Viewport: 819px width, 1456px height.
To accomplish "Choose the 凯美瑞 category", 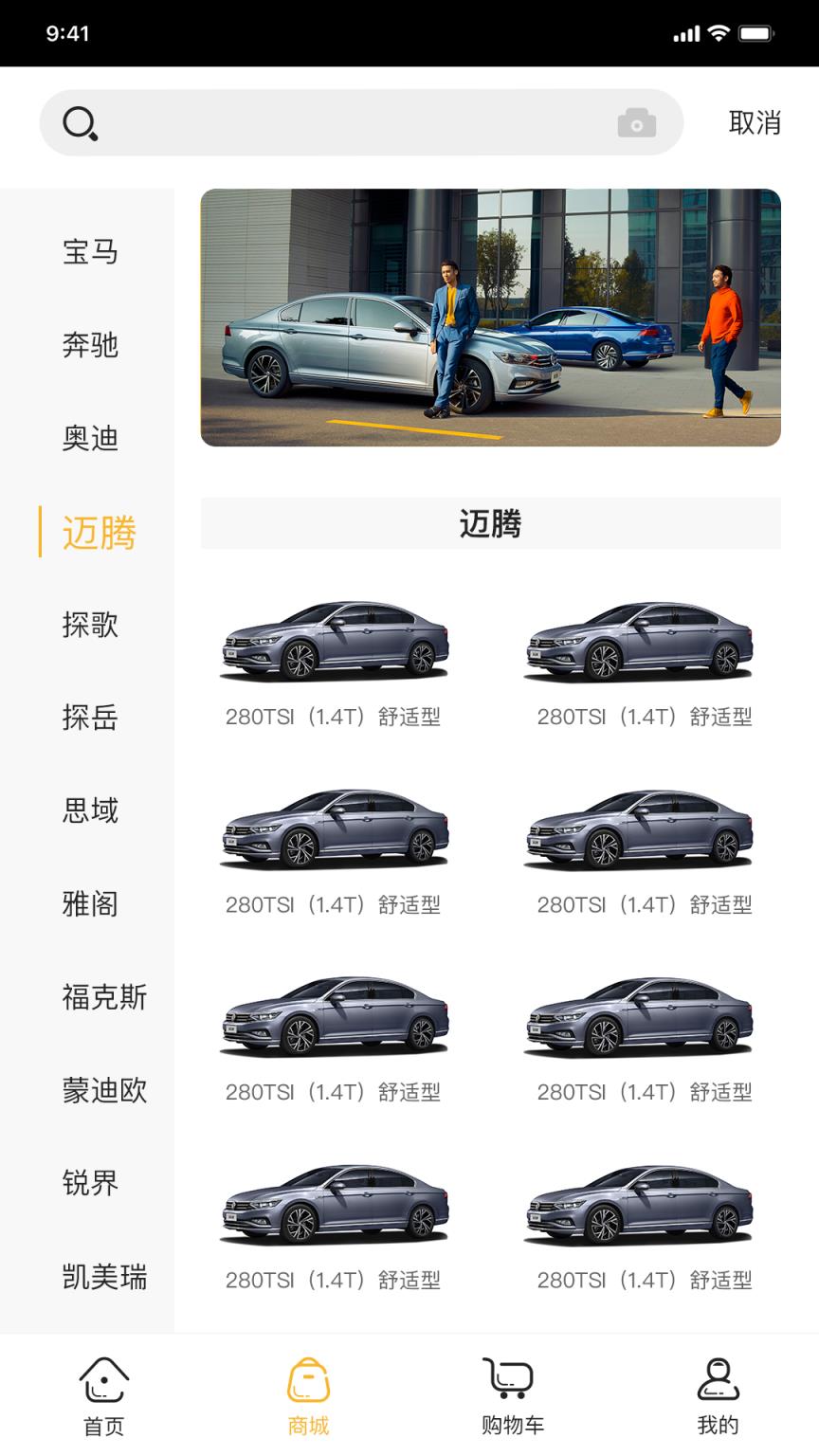I will point(104,1278).
